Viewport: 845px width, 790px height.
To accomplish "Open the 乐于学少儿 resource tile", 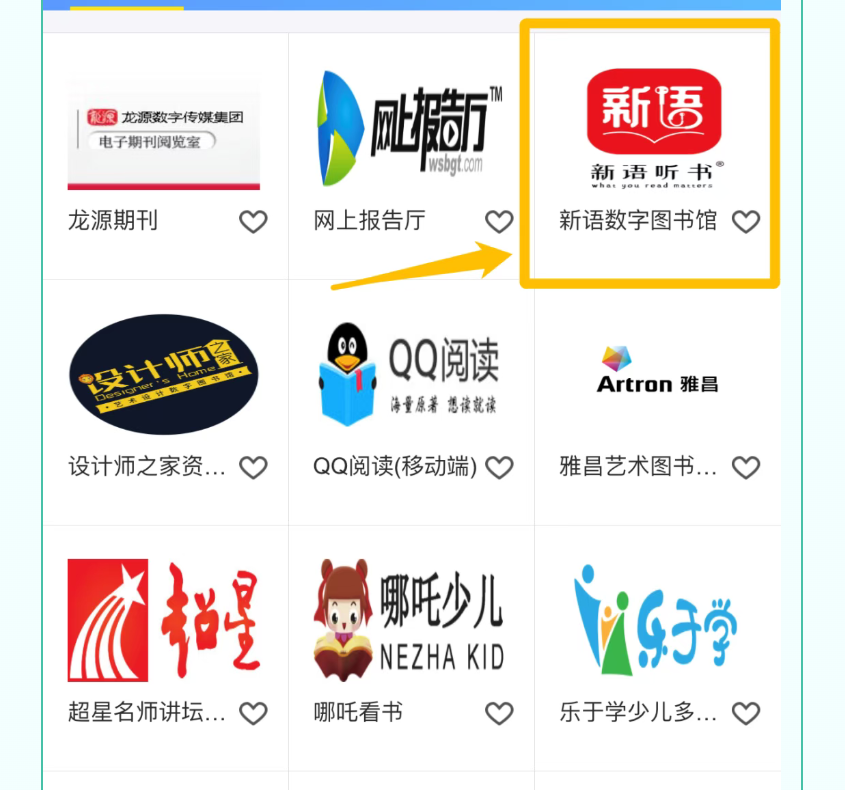I will pos(657,620).
